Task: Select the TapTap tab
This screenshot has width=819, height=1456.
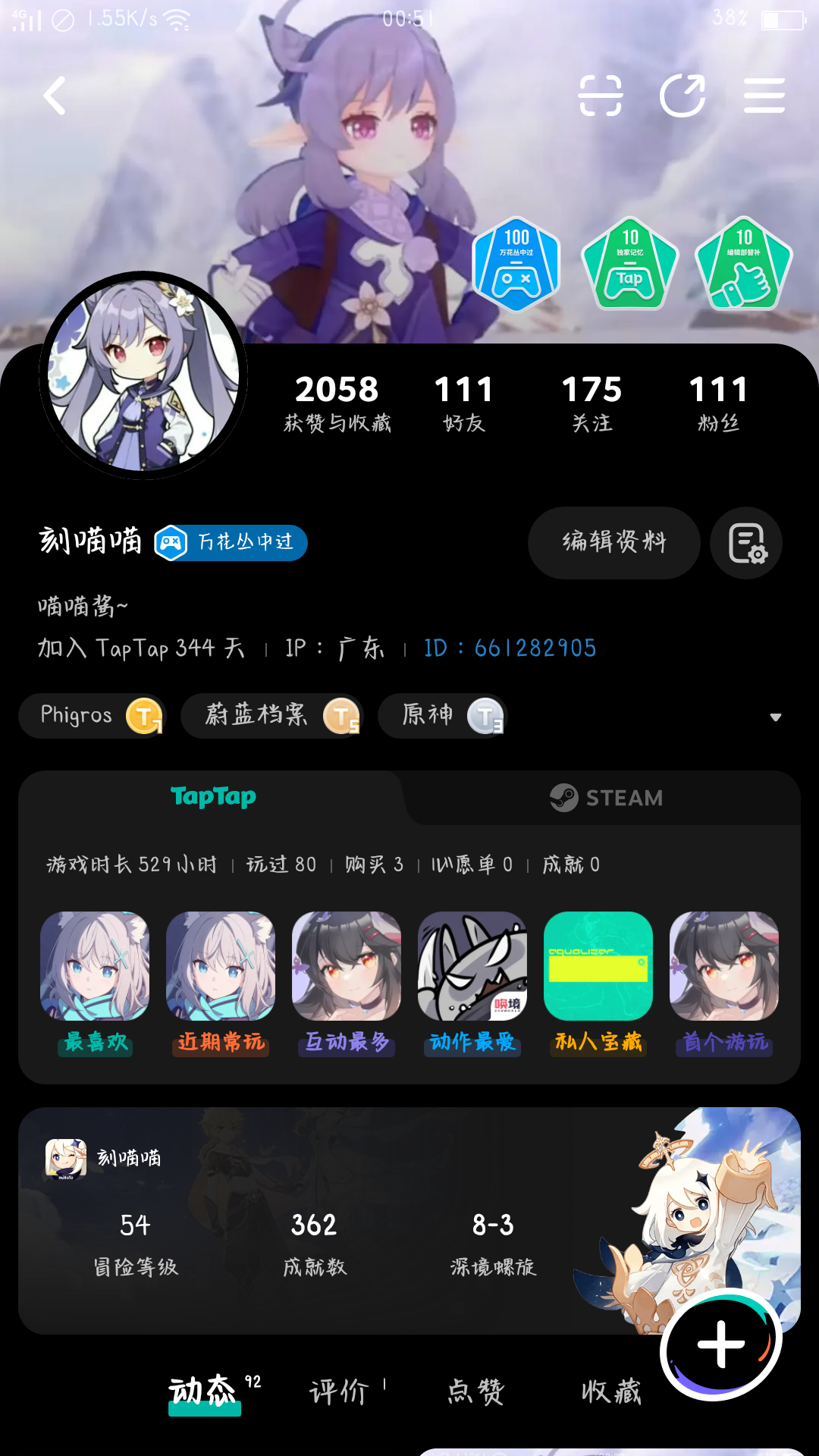Action: click(x=215, y=797)
